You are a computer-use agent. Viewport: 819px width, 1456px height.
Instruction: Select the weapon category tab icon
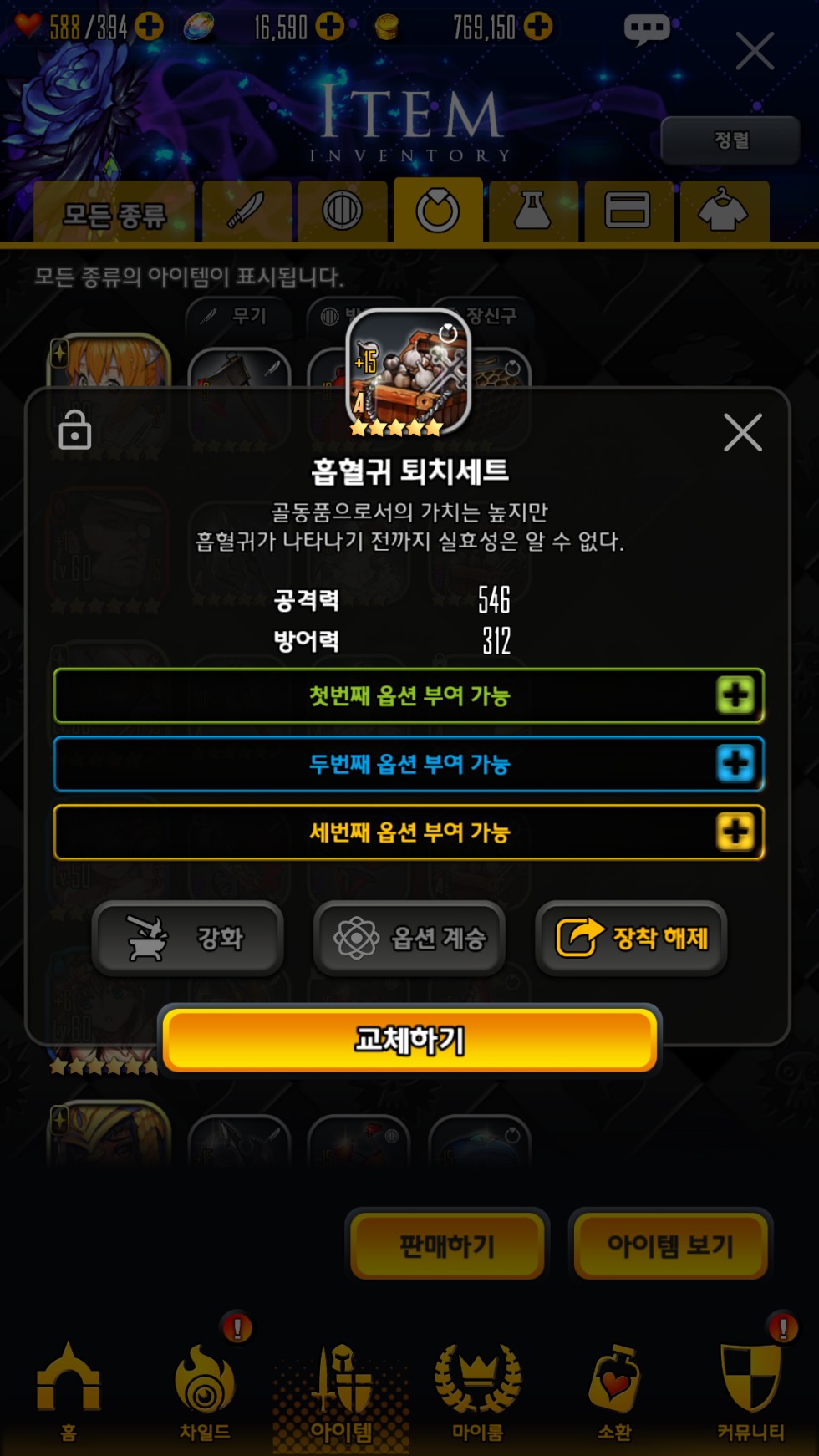pos(247,211)
